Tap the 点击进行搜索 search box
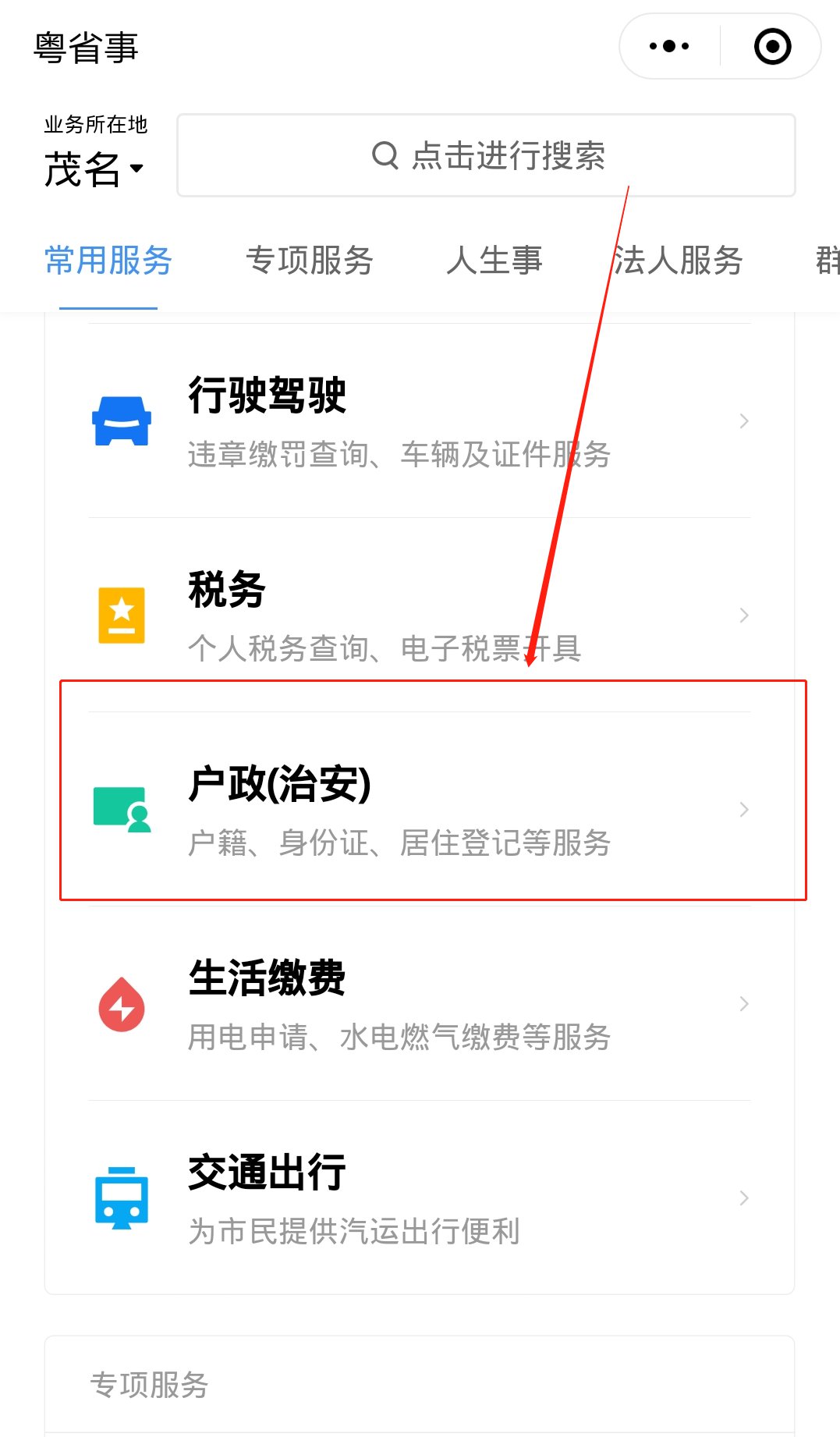 click(487, 155)
